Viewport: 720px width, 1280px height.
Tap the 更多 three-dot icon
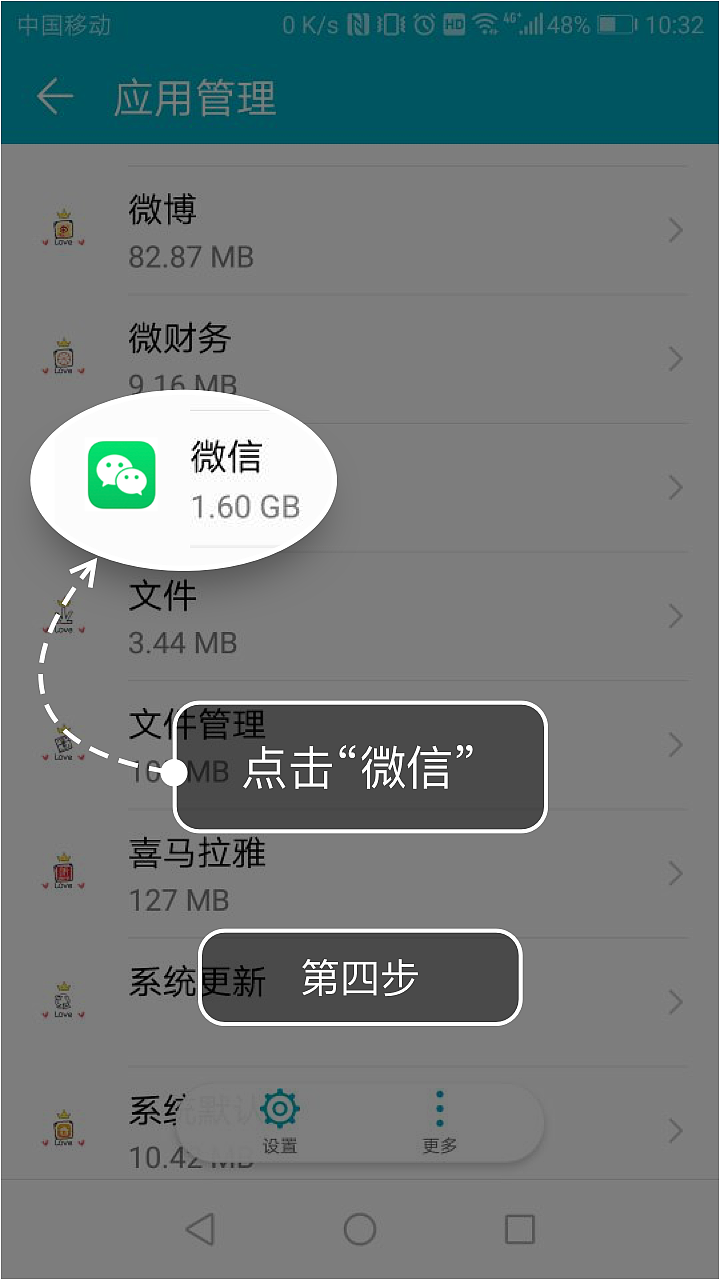(x=440, y=1108)
